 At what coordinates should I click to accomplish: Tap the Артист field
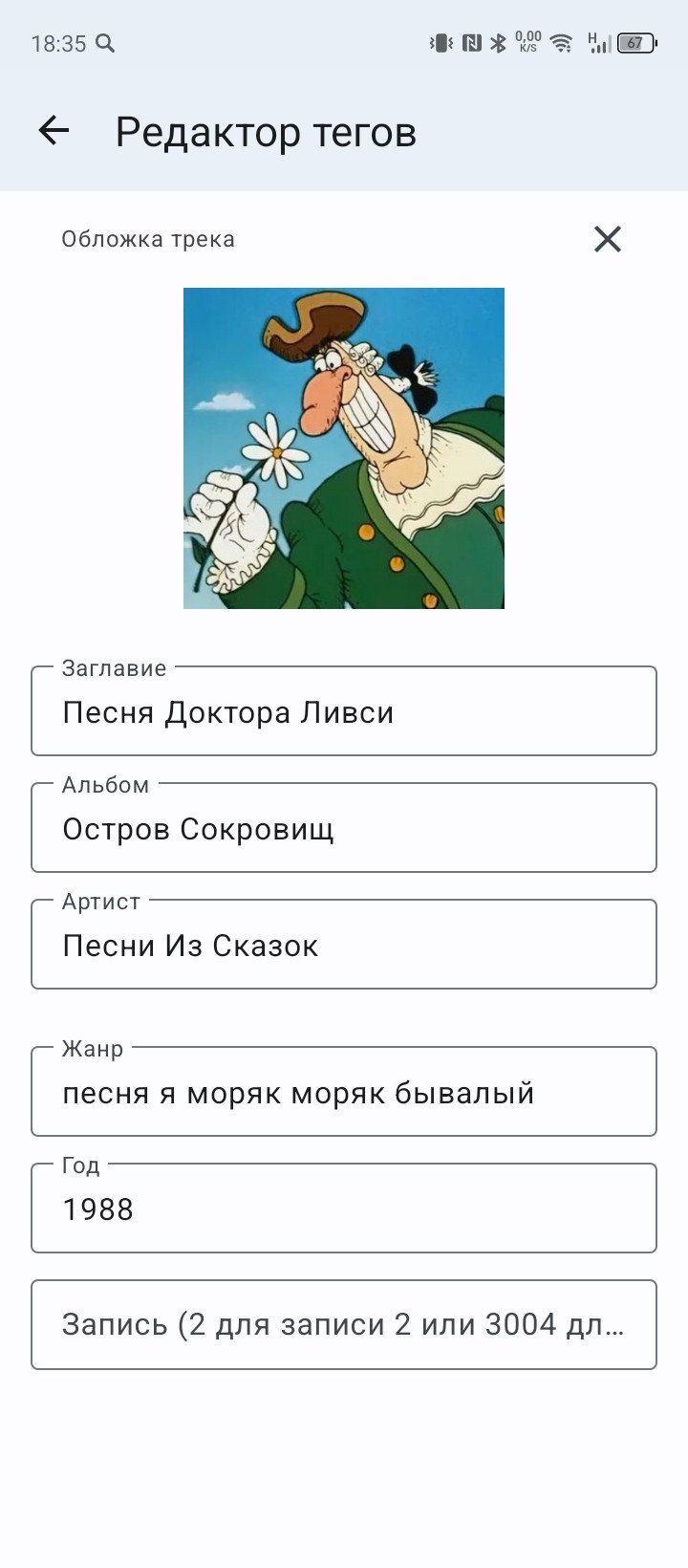point(344,946)
